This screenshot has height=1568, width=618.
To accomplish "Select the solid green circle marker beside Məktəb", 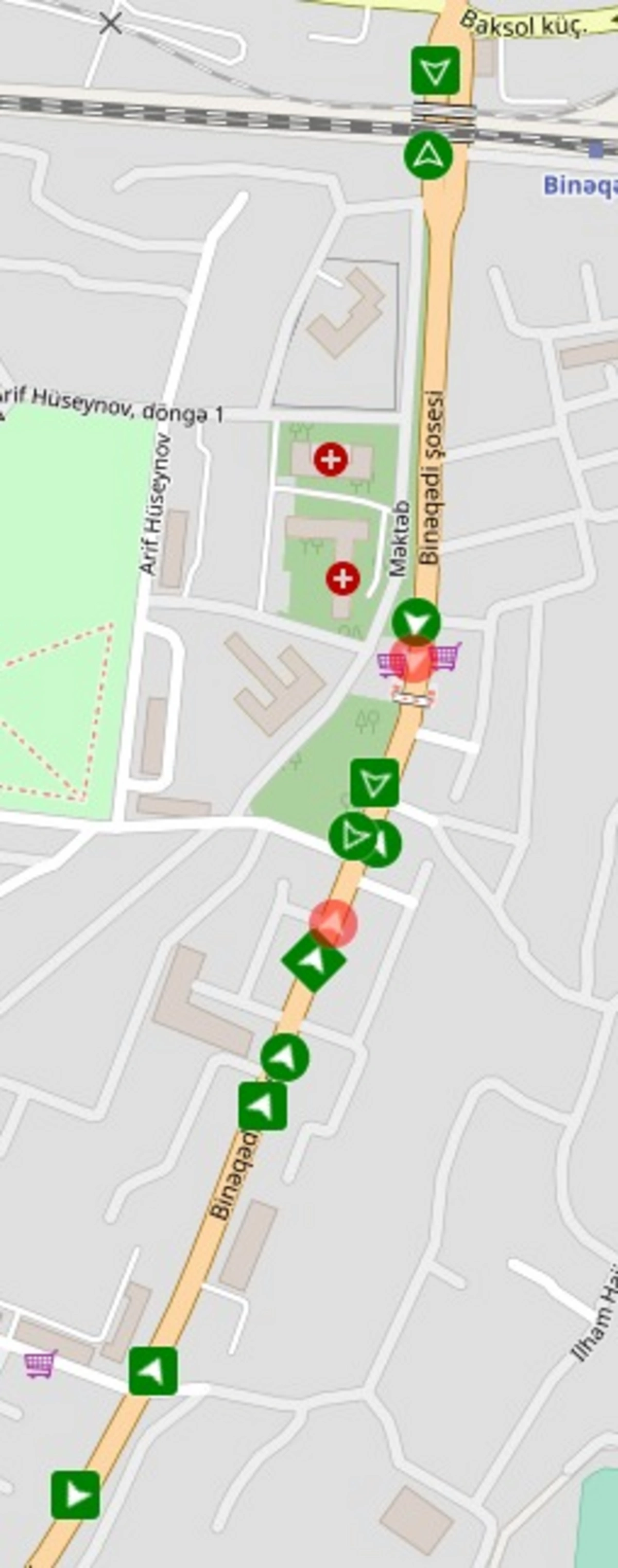I will click(415, 622).
